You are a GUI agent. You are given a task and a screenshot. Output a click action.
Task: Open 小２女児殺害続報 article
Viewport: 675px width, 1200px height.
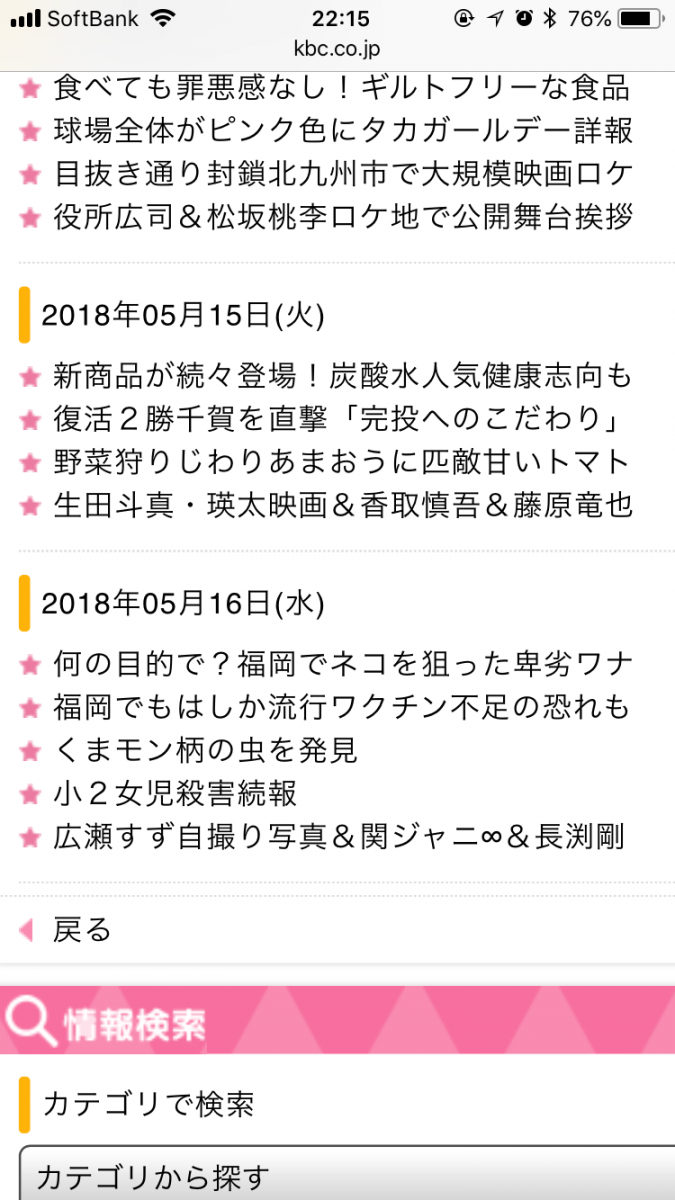click(175, 794)
